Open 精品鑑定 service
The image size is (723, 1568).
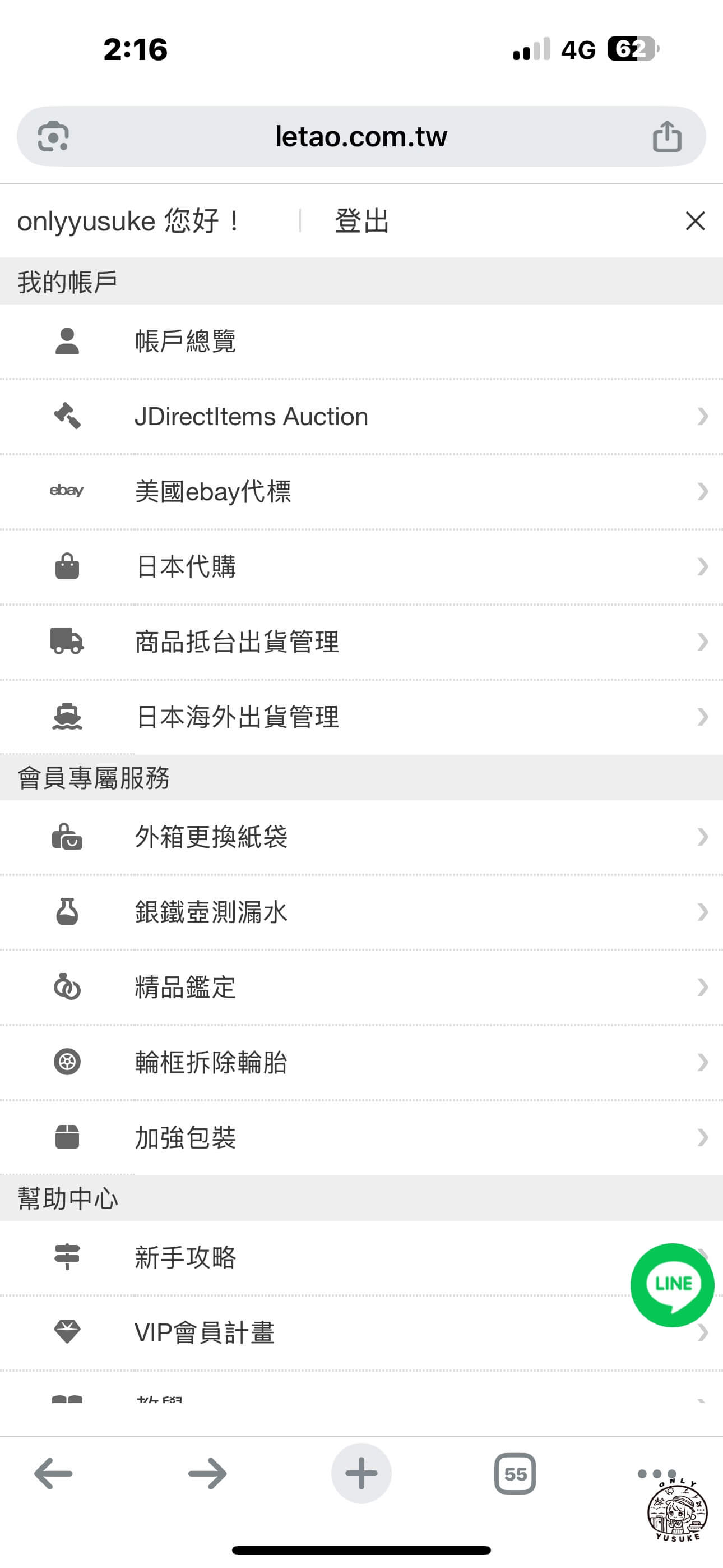click(x=185, y=988)
